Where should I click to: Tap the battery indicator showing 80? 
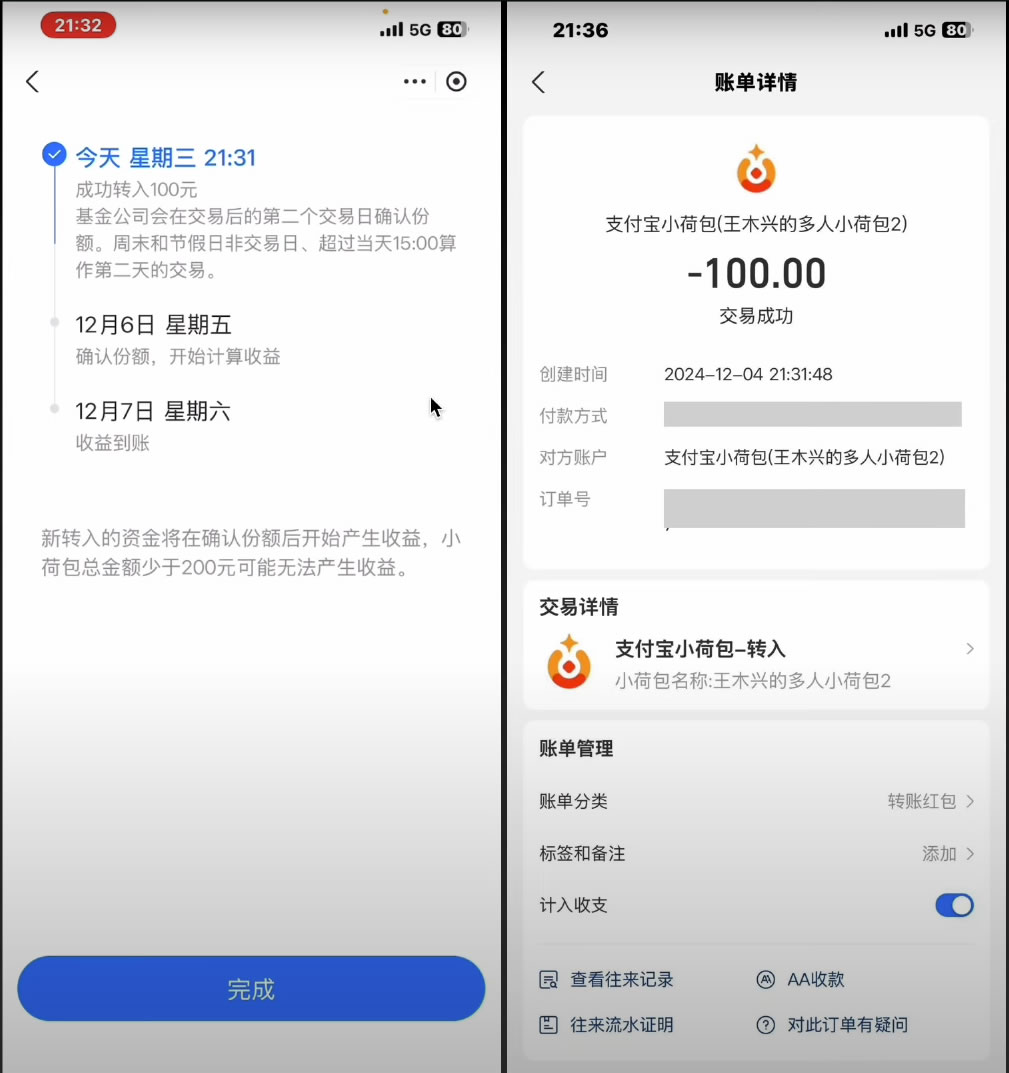click(x=958, y=30)
